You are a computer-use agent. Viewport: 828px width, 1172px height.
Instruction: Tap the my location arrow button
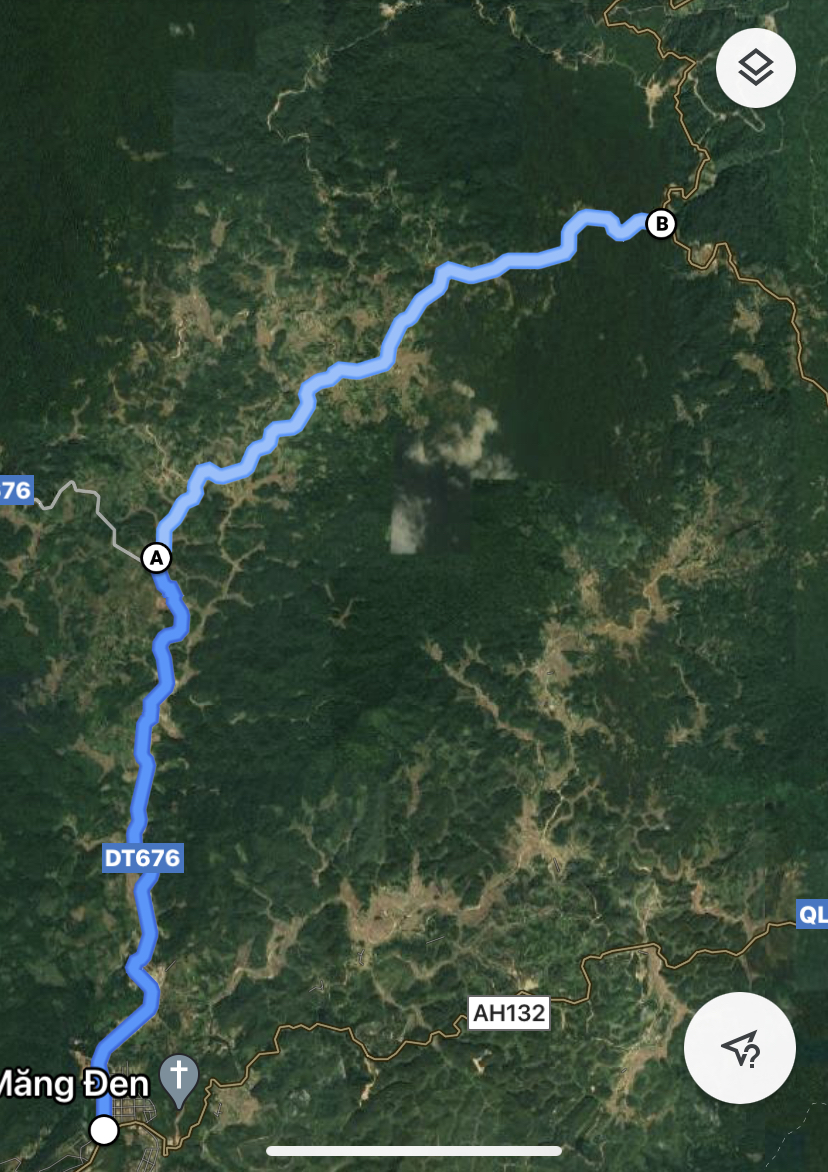coord(740,1048)
